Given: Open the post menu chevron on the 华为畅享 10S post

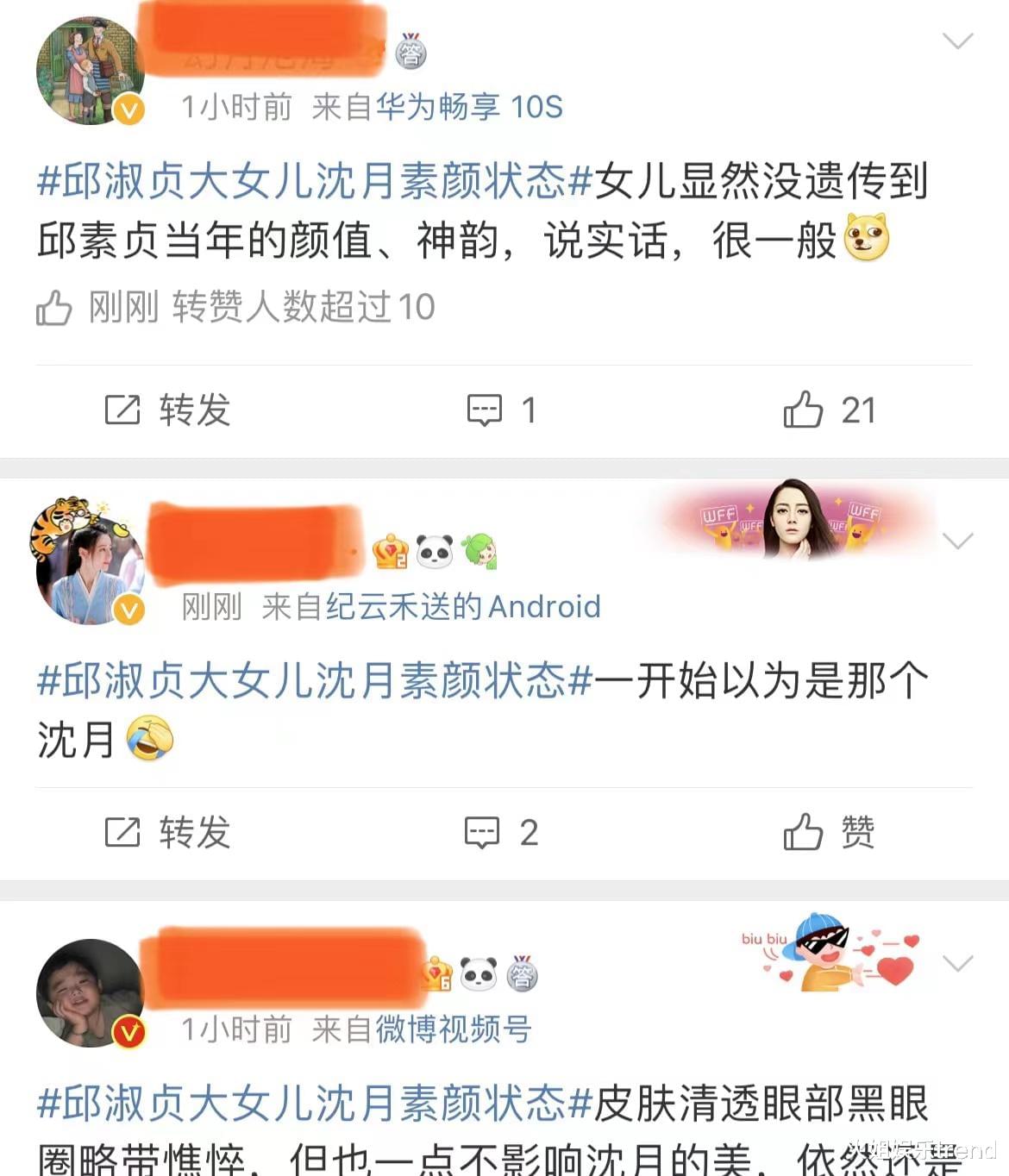Looking at the screenshot, I should pyautogui.click(x=957, y=41).
